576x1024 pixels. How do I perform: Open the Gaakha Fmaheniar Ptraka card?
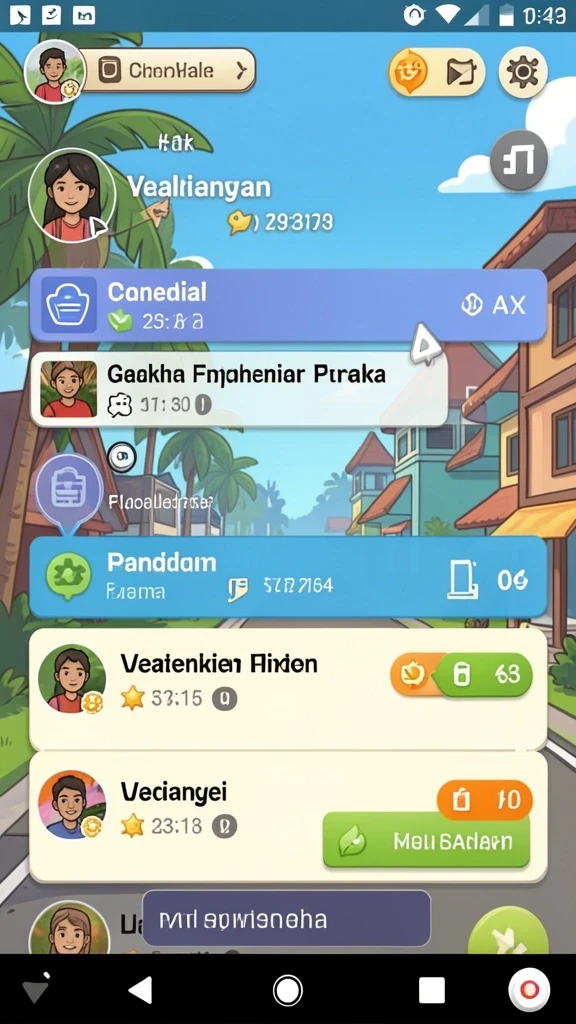point(239,389)
